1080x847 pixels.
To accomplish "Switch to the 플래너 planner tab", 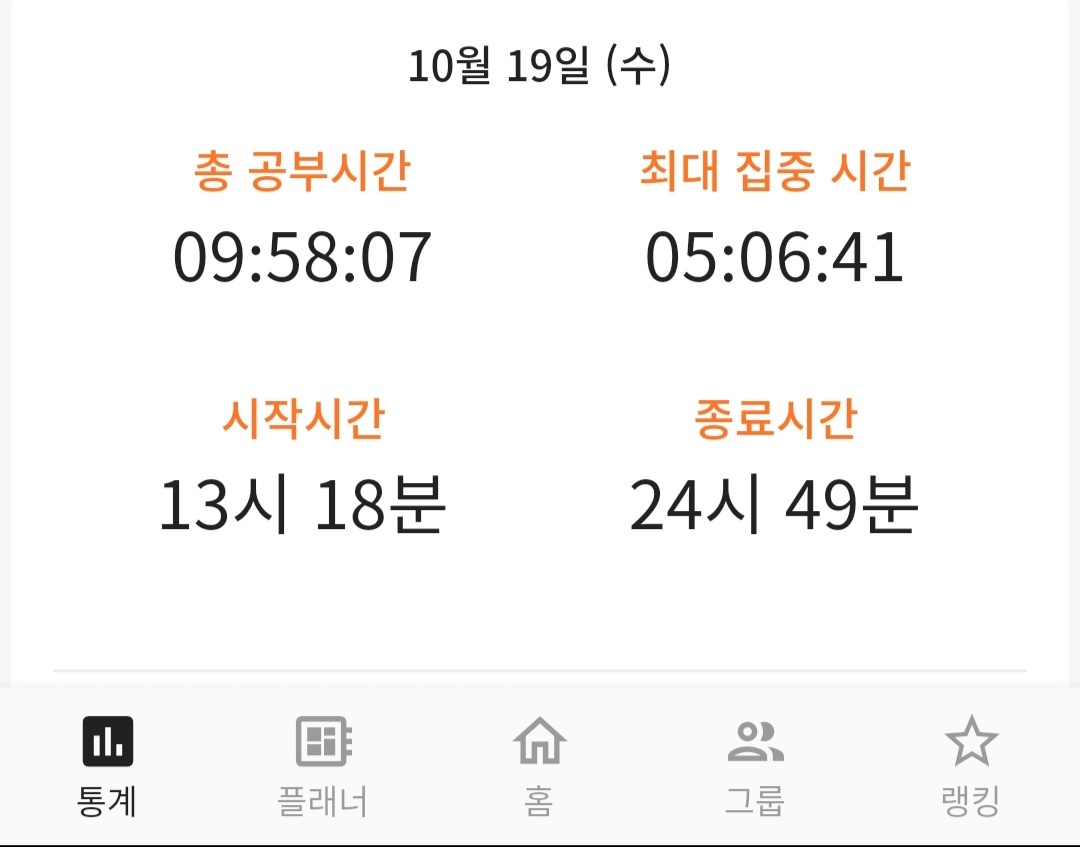I will point(323,766).
